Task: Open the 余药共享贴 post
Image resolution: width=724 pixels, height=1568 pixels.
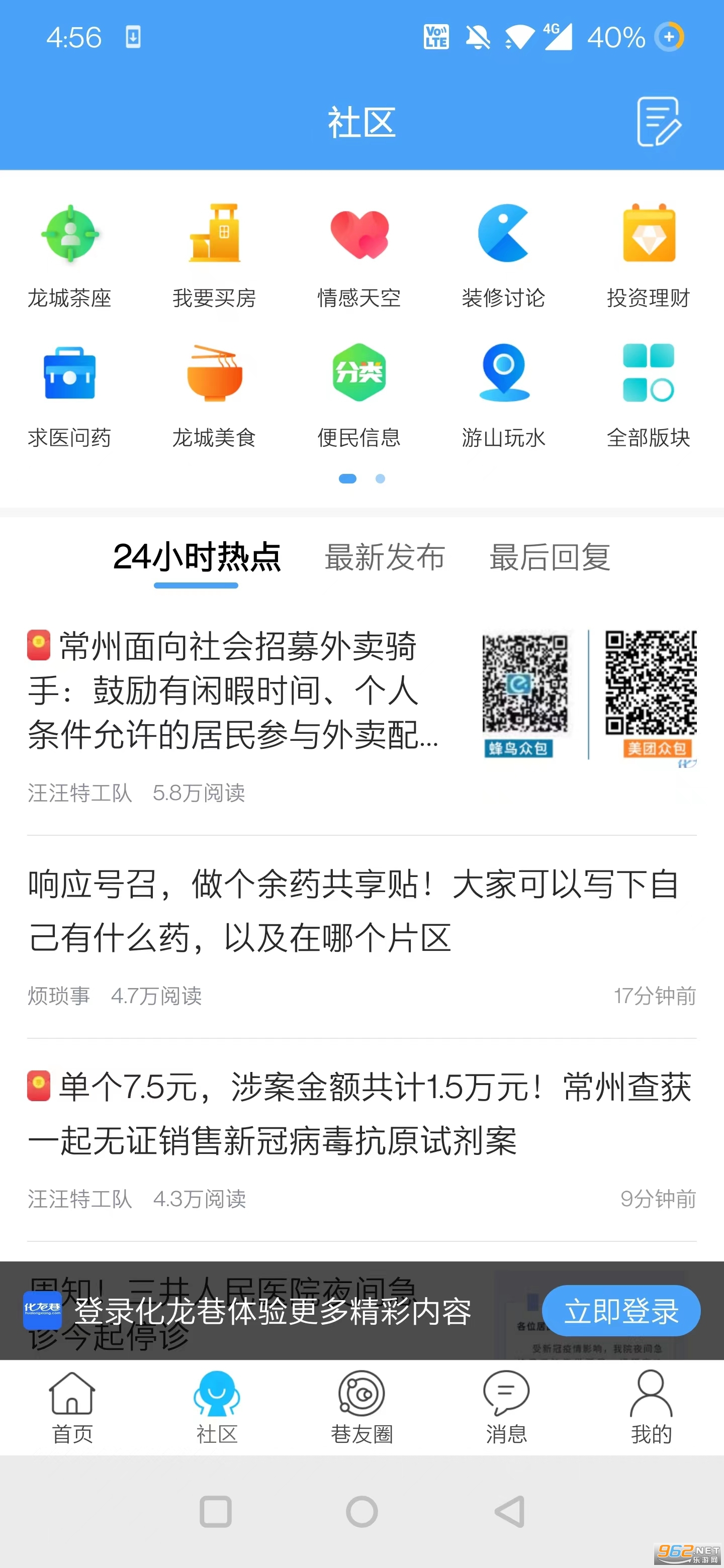Action: click(361, 937)
